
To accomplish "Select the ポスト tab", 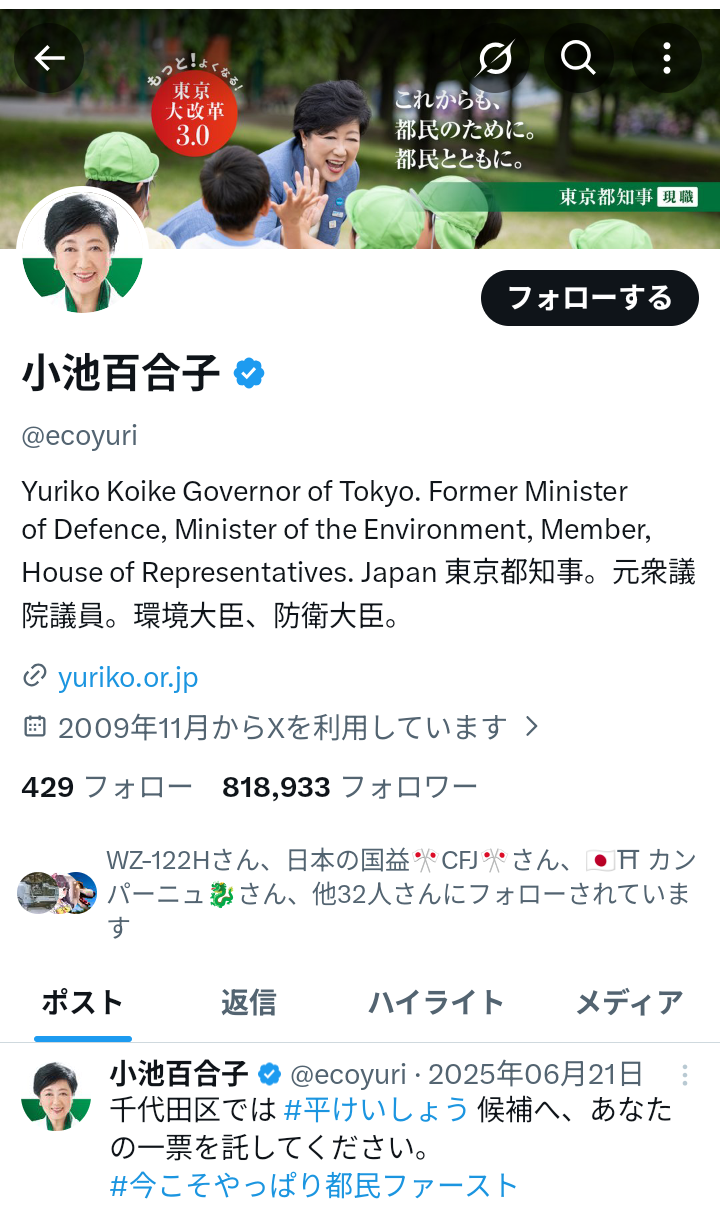I will click(83, 1002).
